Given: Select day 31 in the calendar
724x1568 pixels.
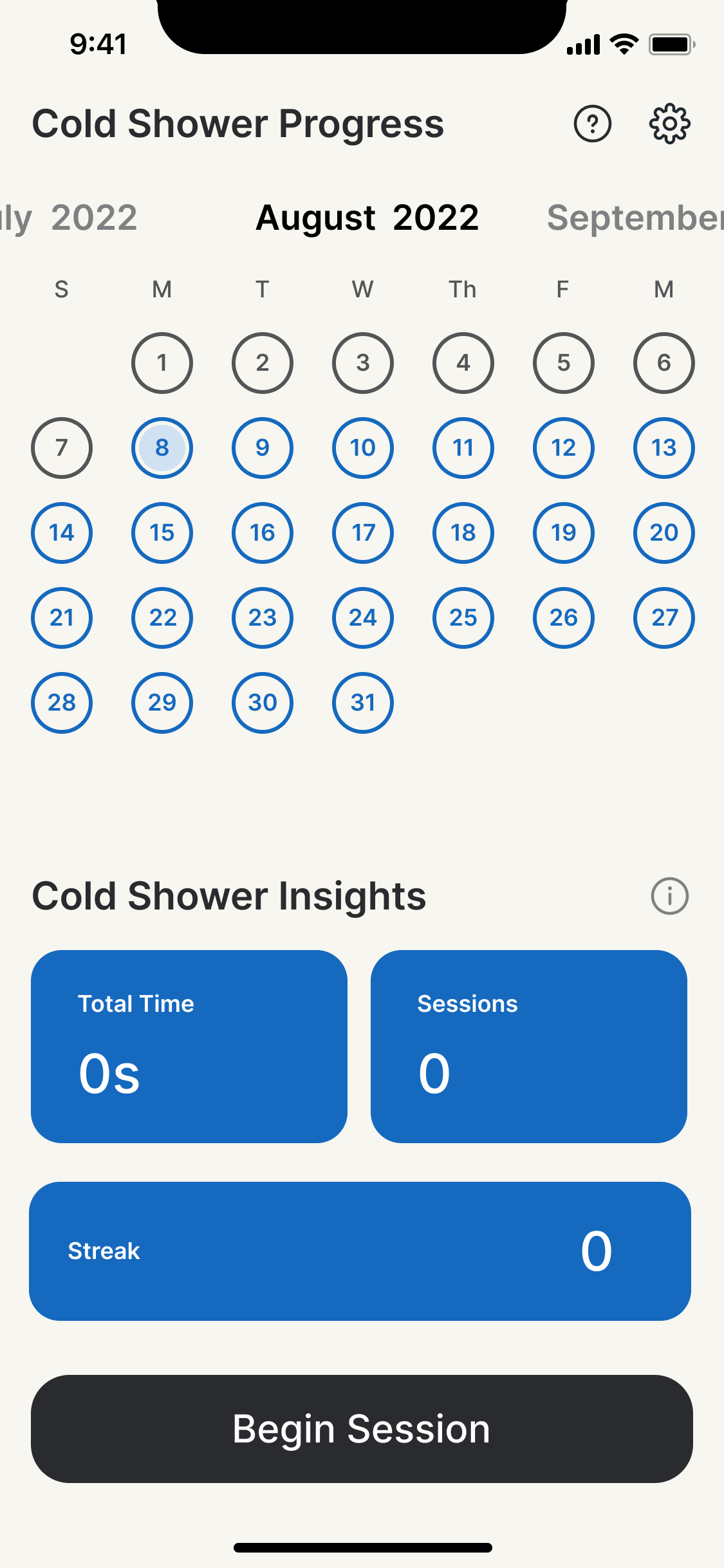Looking at the screenshot, I should click(363, 702).
